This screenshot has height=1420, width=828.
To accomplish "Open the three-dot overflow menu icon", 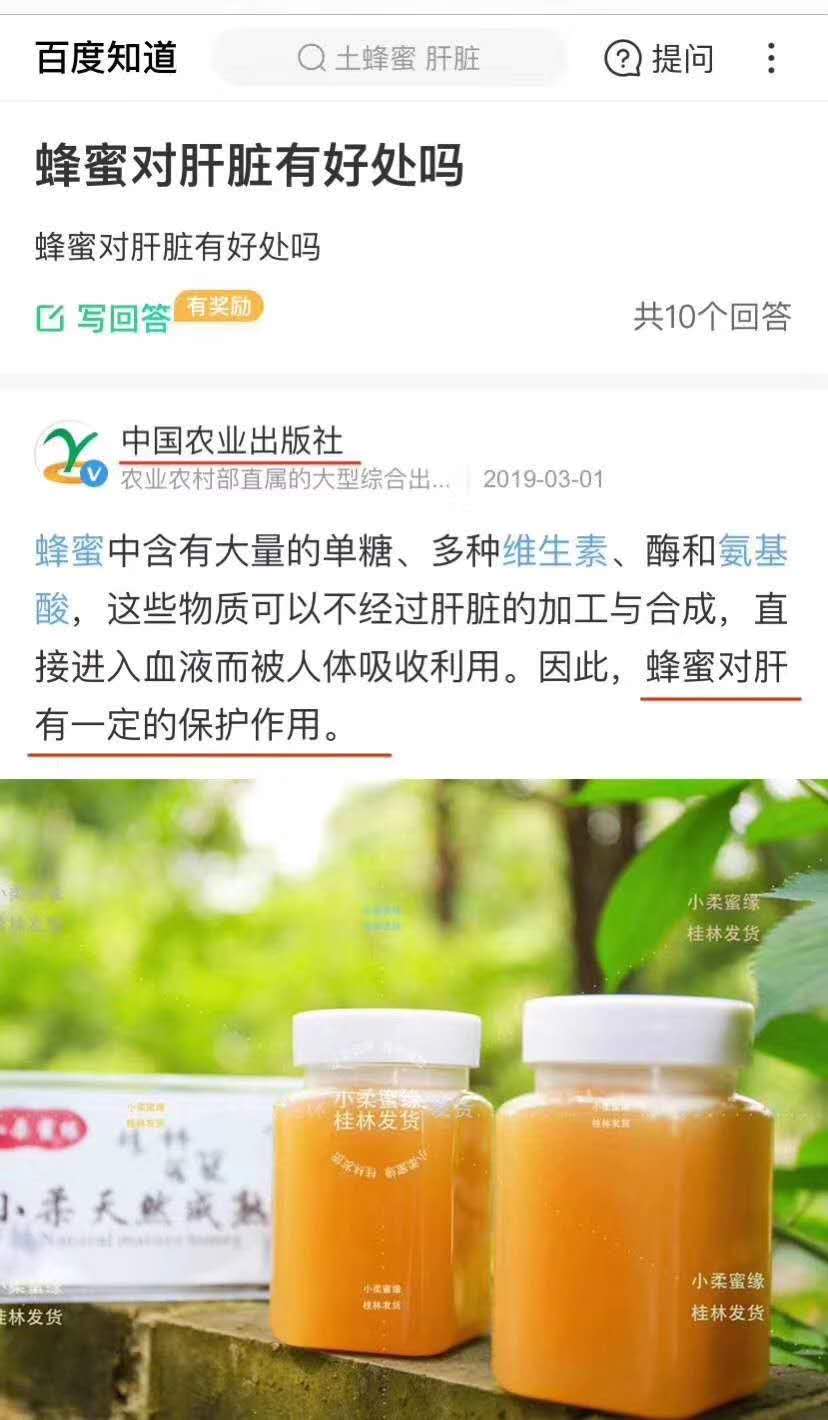I will click(770, 60).
